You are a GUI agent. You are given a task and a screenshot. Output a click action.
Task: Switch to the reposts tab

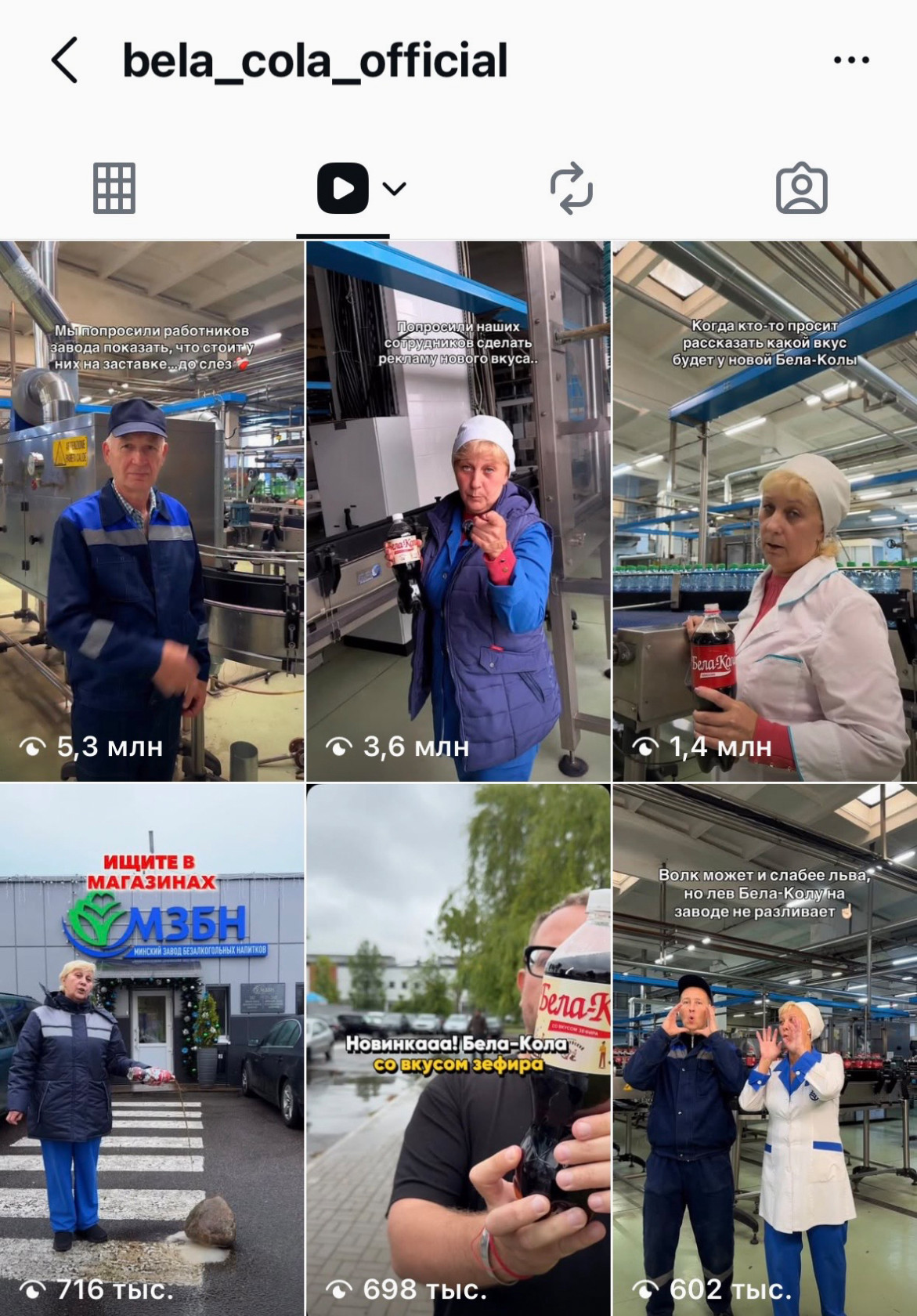tap(572, 188)
